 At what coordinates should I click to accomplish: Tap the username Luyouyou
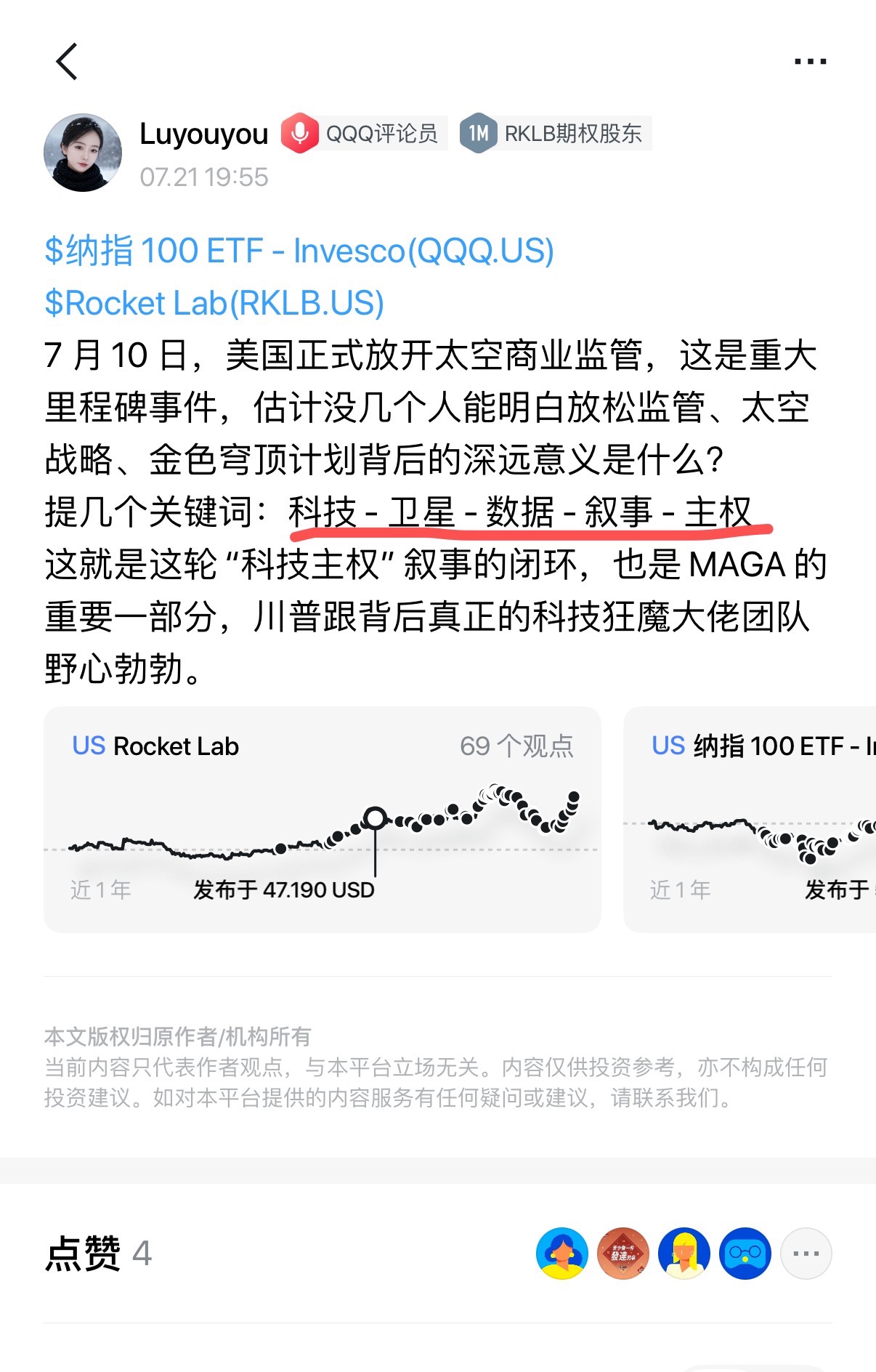tap(203, 134)
